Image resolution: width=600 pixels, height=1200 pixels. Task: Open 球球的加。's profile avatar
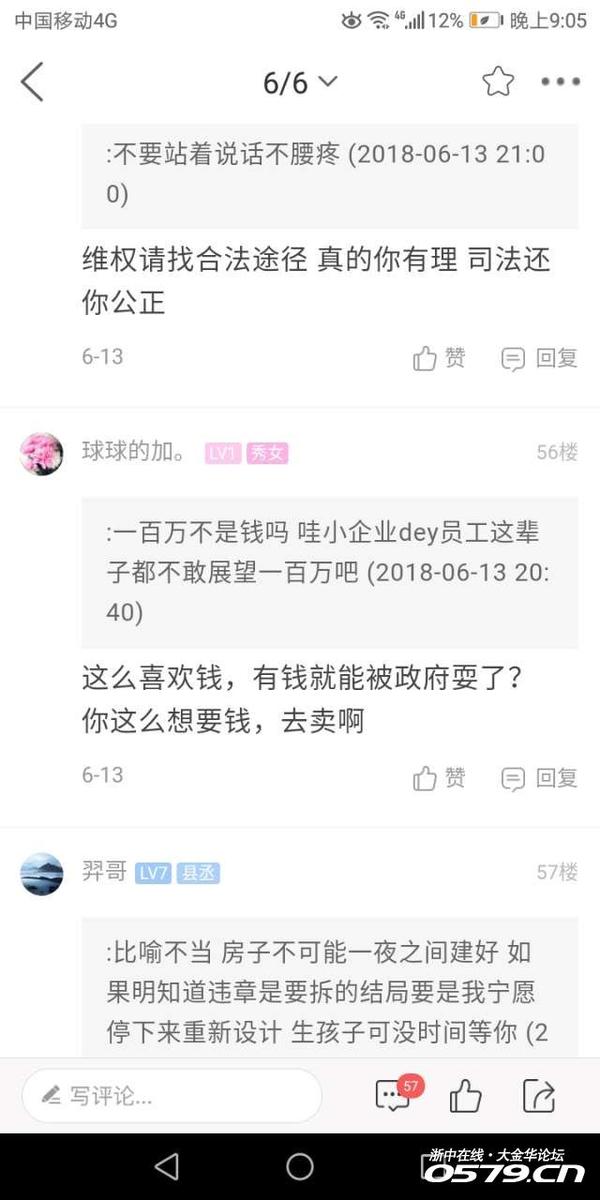pyautogui.click(x=42, y=453)
